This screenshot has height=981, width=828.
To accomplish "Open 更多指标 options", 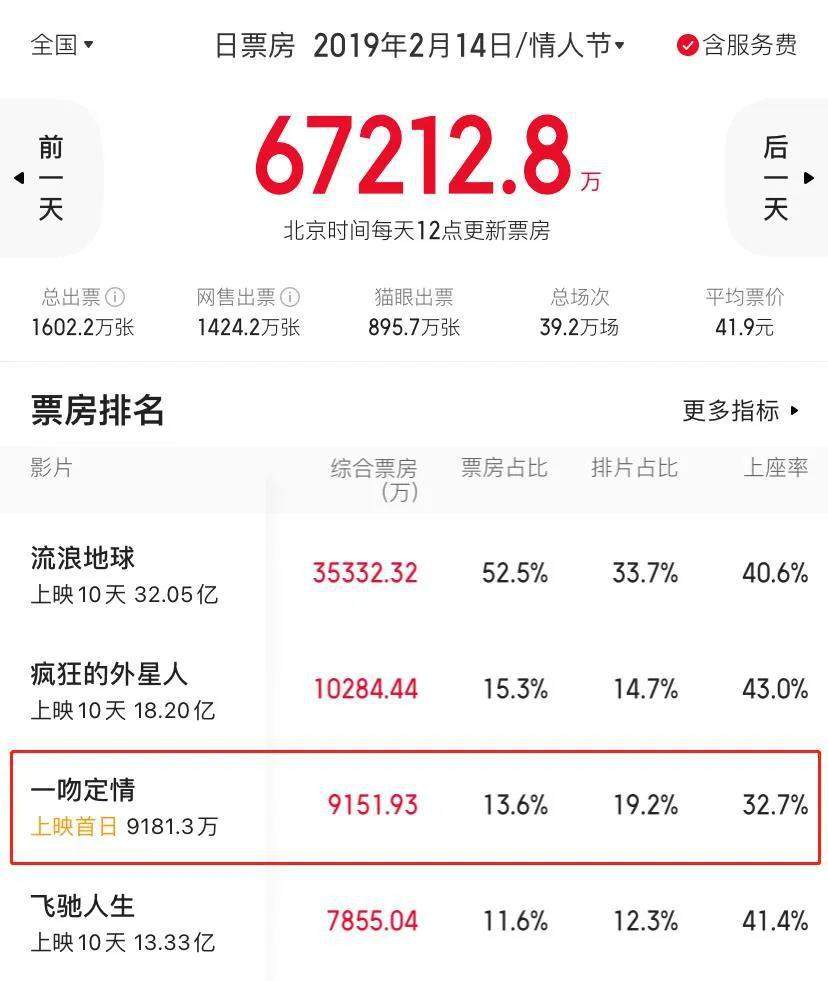I will click(x=740, y=410).
